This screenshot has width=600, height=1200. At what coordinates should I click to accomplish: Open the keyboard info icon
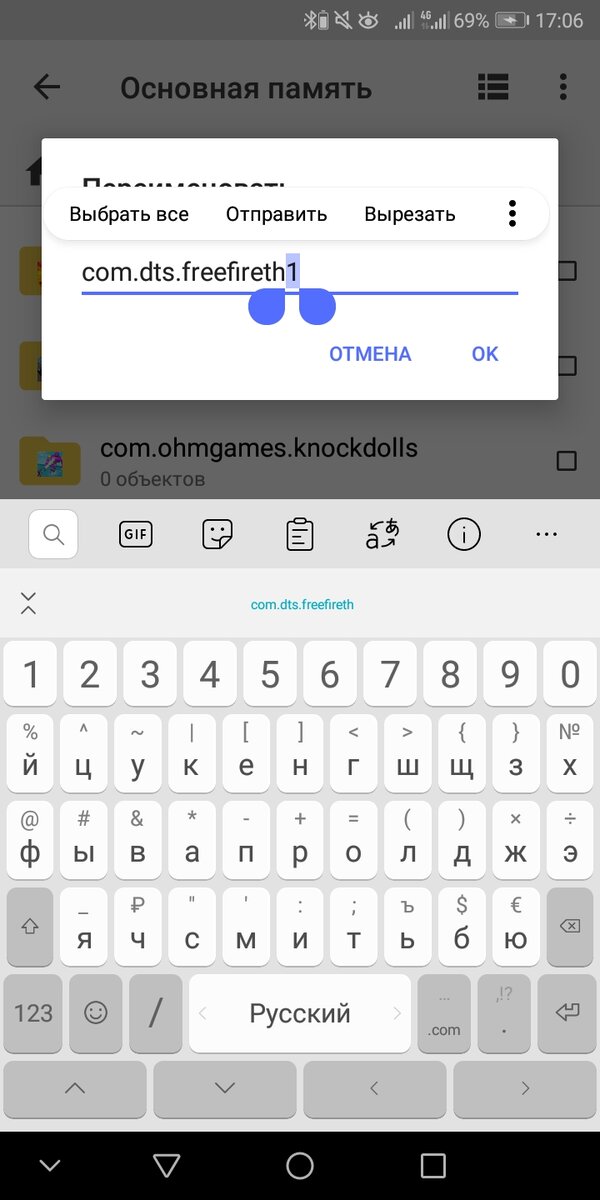[463, 535]
